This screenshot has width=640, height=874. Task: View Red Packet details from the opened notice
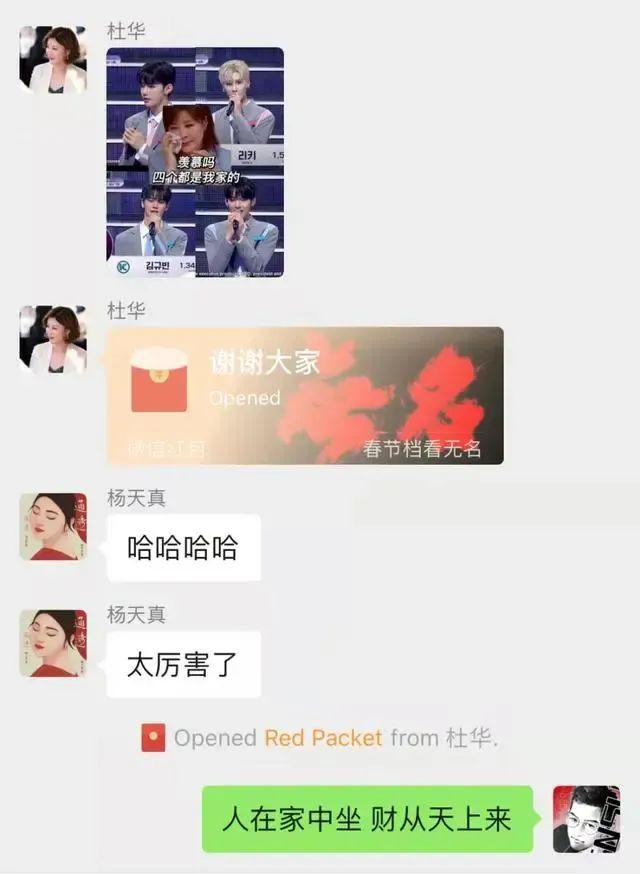point(322,738)
